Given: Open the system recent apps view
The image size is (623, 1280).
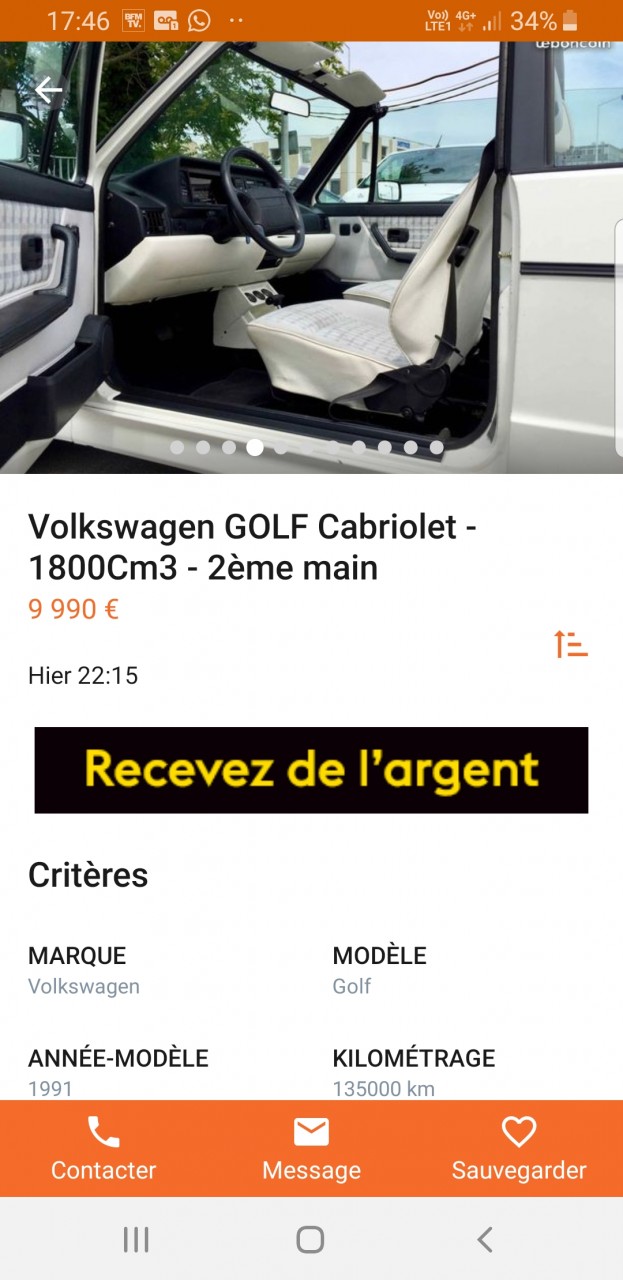Looking at the screenshot, I should pos(136,1240).
